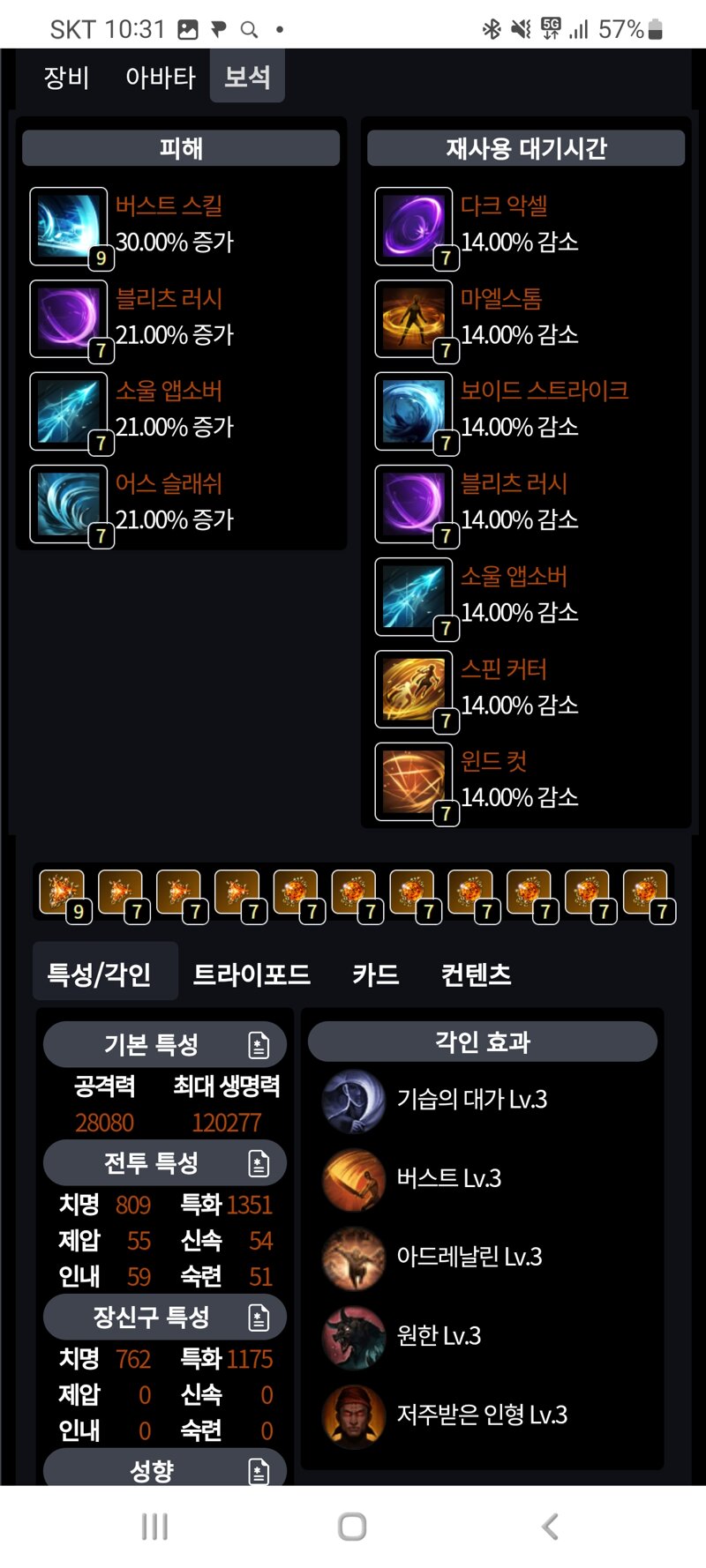Tap the 윈드 컷 cooldown gem

[413, 781]
